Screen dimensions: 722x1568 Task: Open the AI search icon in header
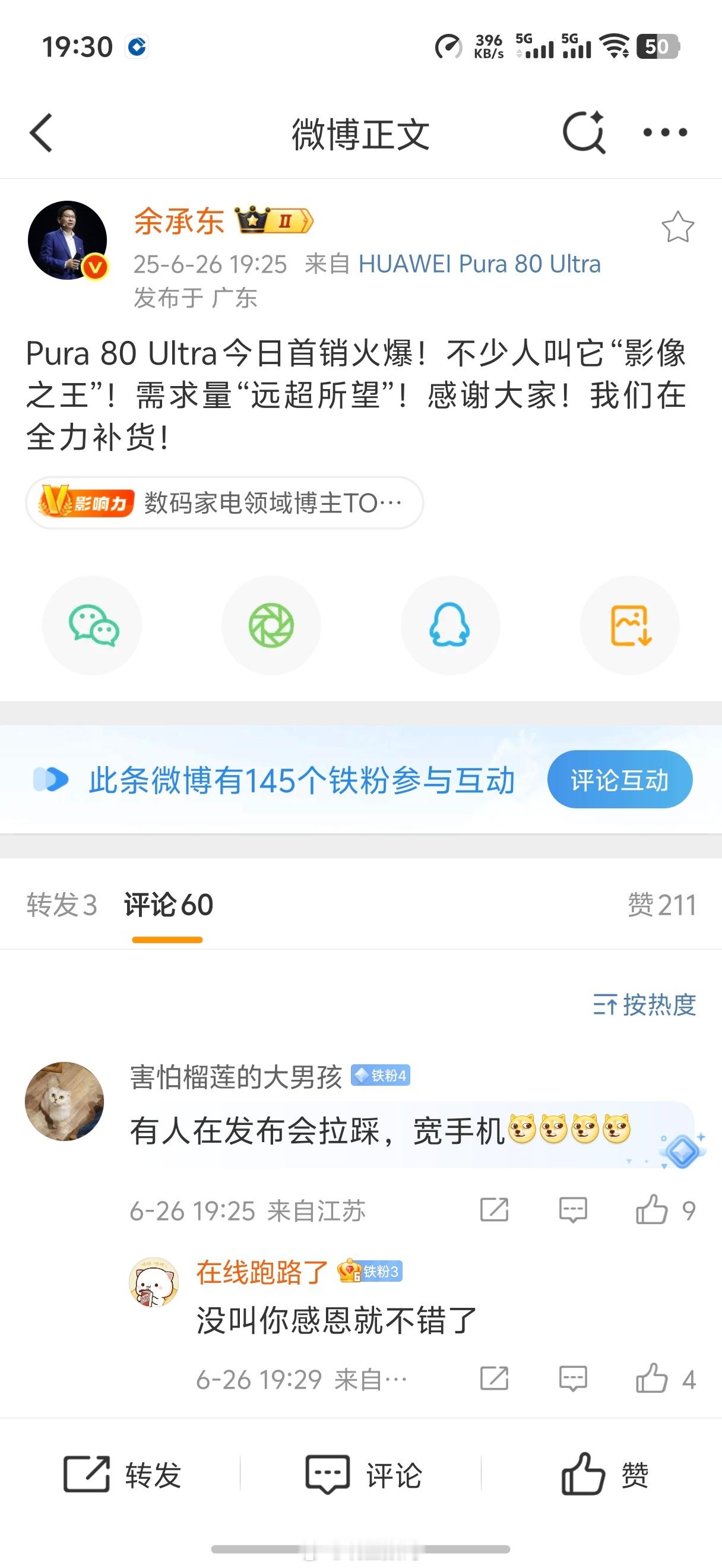(x=583, y=132)
